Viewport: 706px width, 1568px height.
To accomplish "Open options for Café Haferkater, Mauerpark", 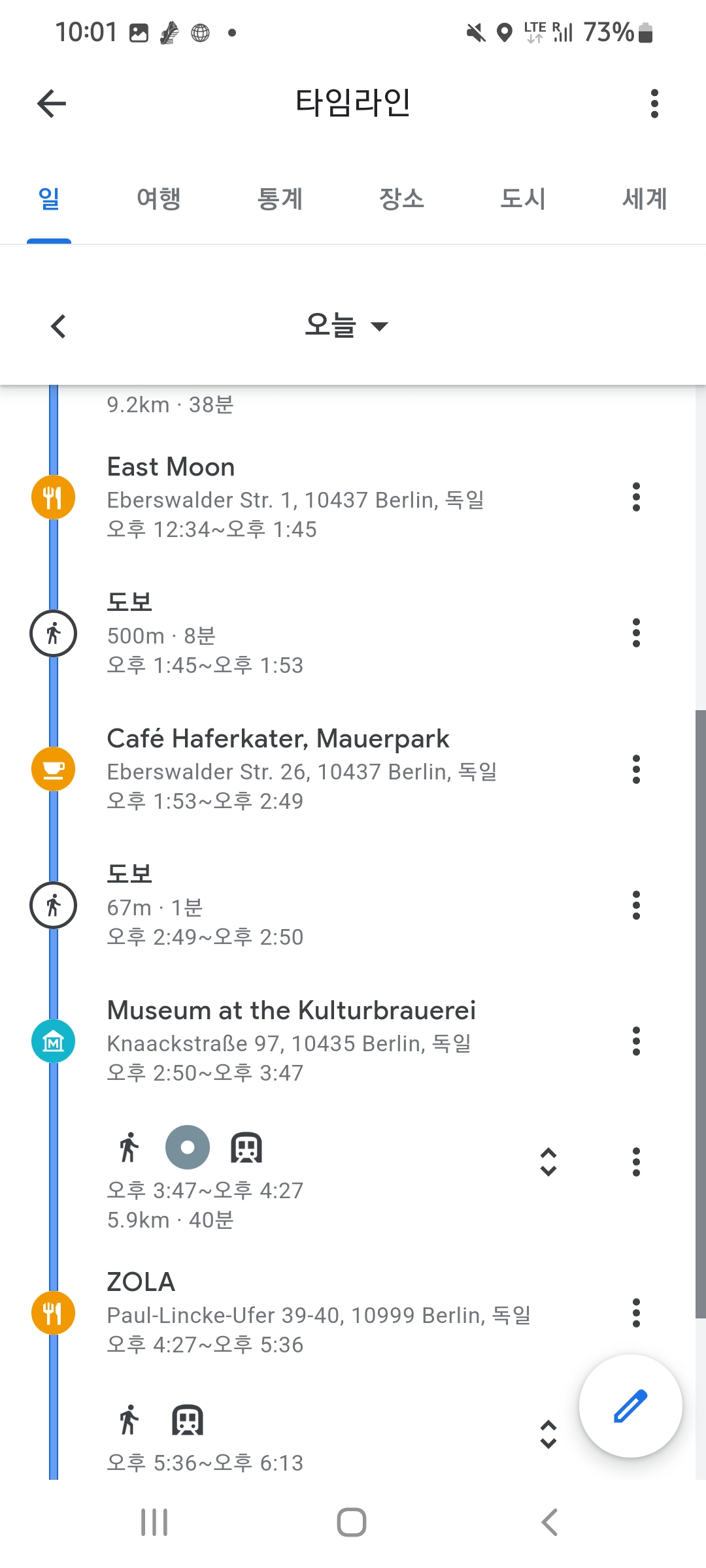I will (x=636, y=769).
